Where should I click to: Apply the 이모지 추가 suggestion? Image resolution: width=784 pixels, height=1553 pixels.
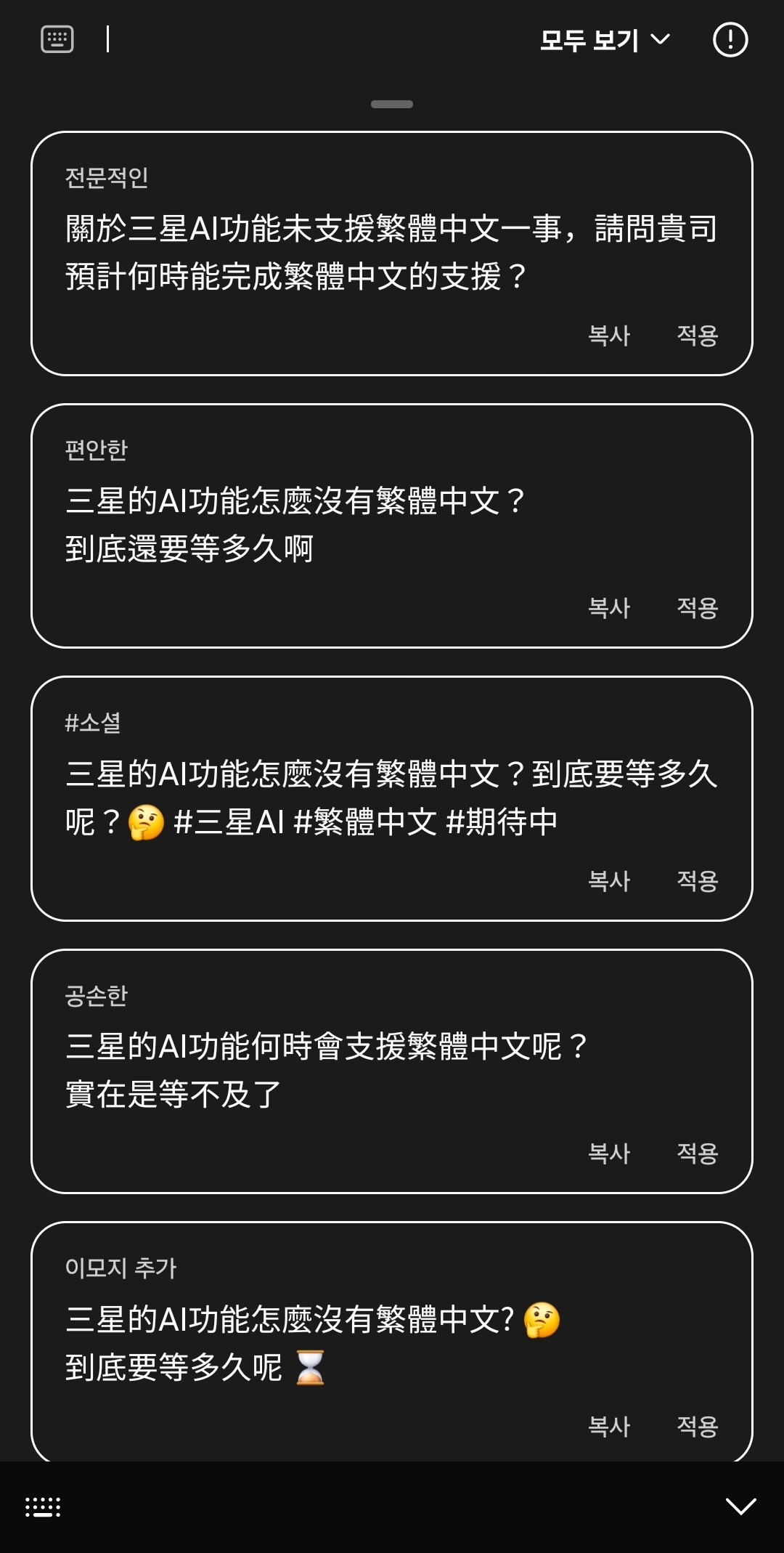[x=697, y=1426]
